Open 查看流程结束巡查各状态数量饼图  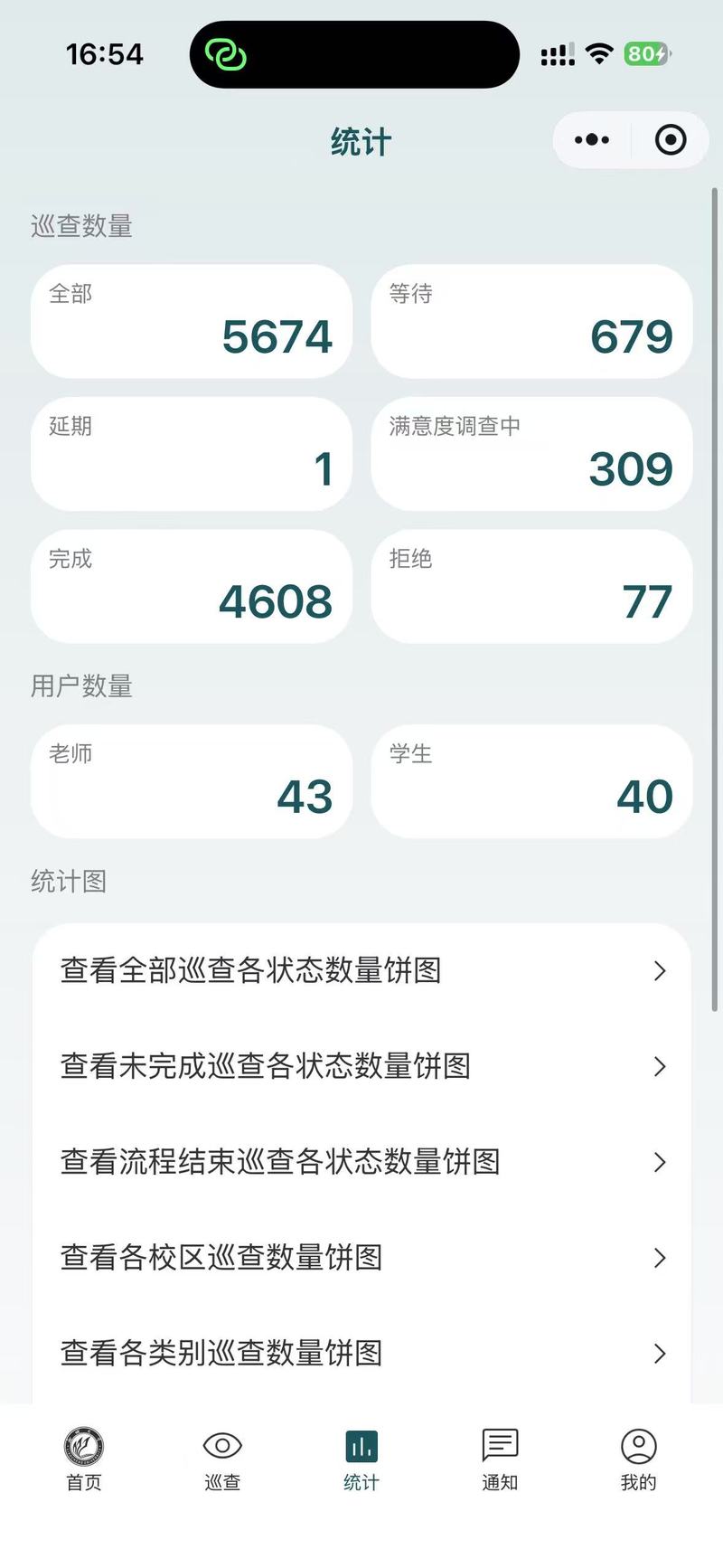click(361, 1162)
